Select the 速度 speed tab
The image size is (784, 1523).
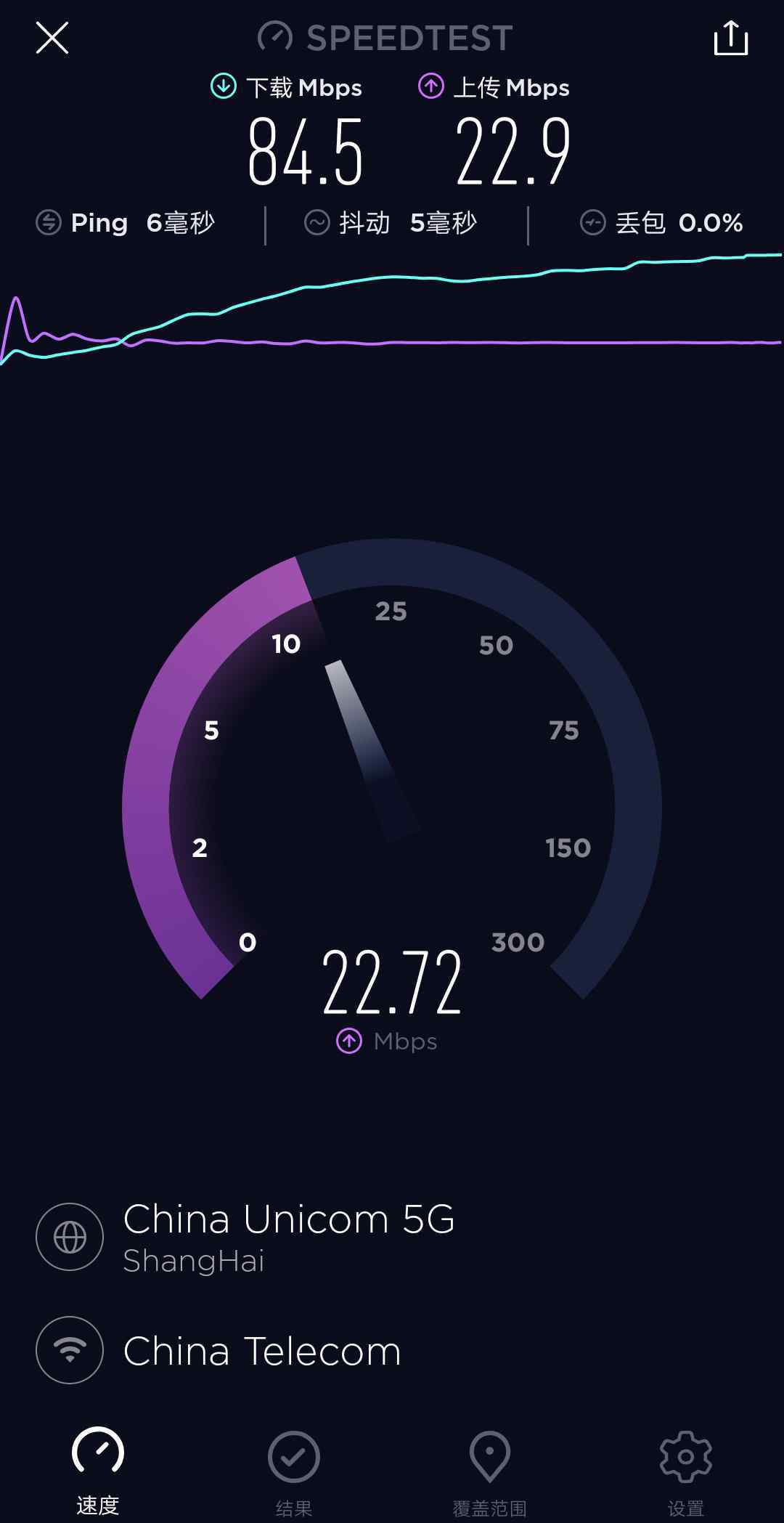(x=98, y=1471)
